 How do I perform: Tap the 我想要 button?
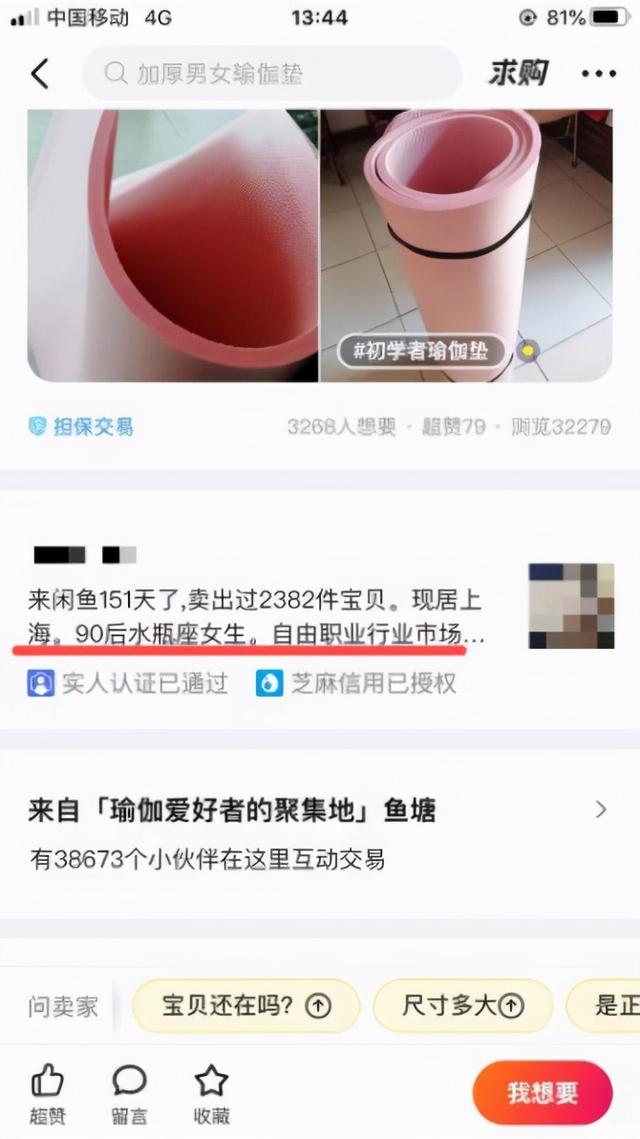click(542, 1093)
